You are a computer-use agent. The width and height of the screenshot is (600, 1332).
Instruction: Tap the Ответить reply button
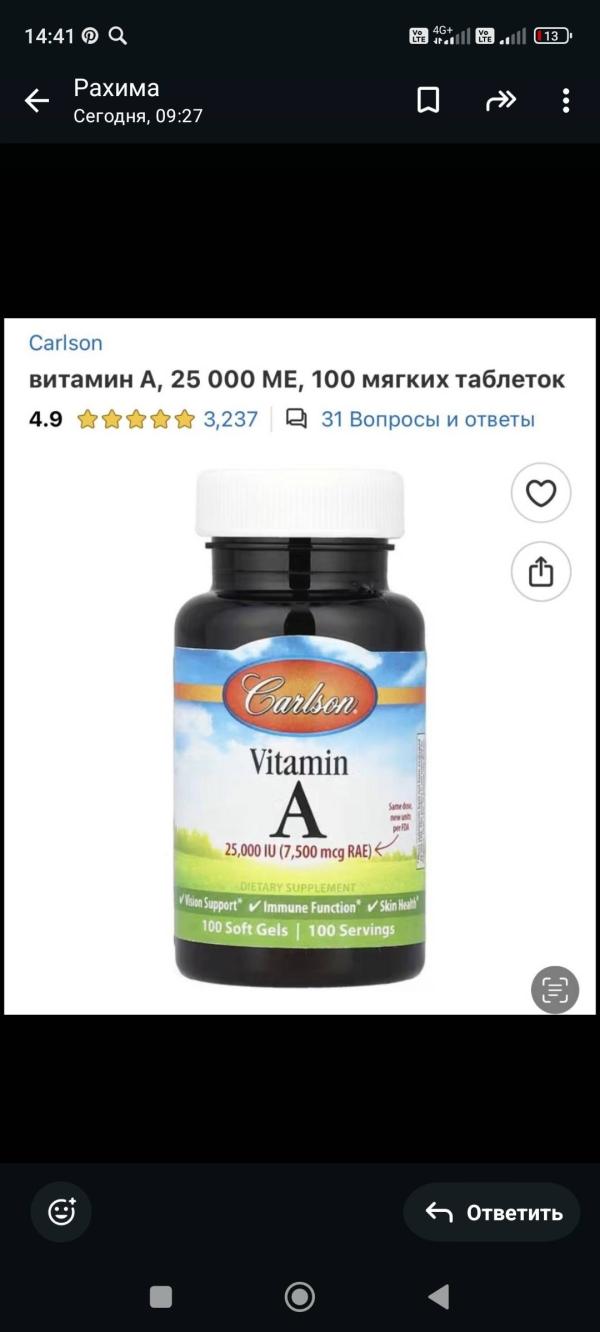click(x=492, y=1212)
